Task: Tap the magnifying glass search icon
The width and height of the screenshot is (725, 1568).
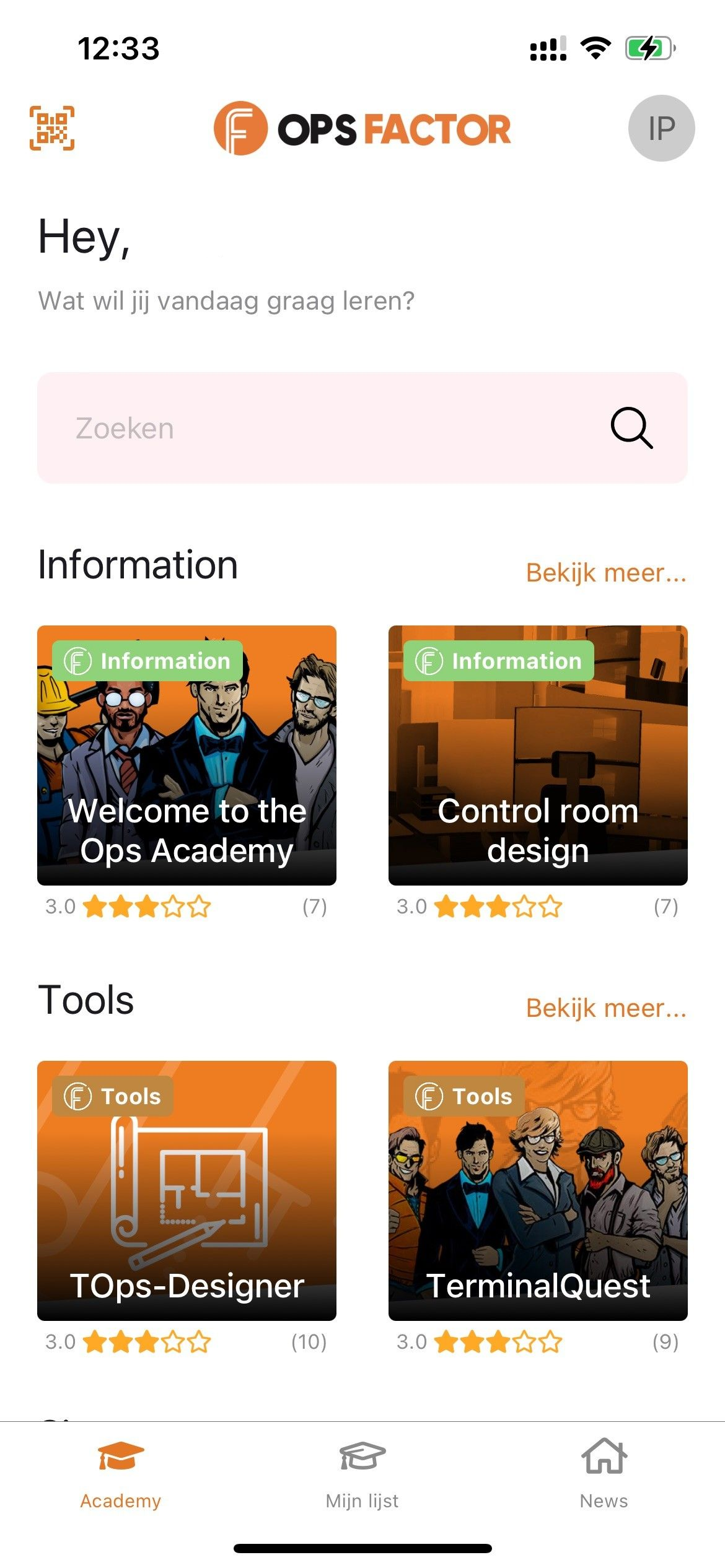Action: point(631,428)
